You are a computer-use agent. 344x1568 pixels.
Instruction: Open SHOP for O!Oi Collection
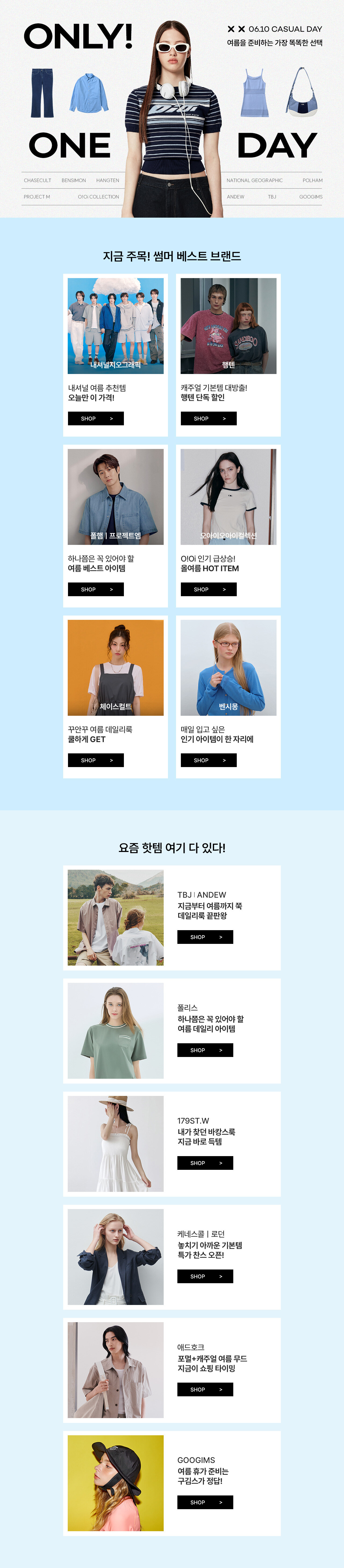pos(208,589)
